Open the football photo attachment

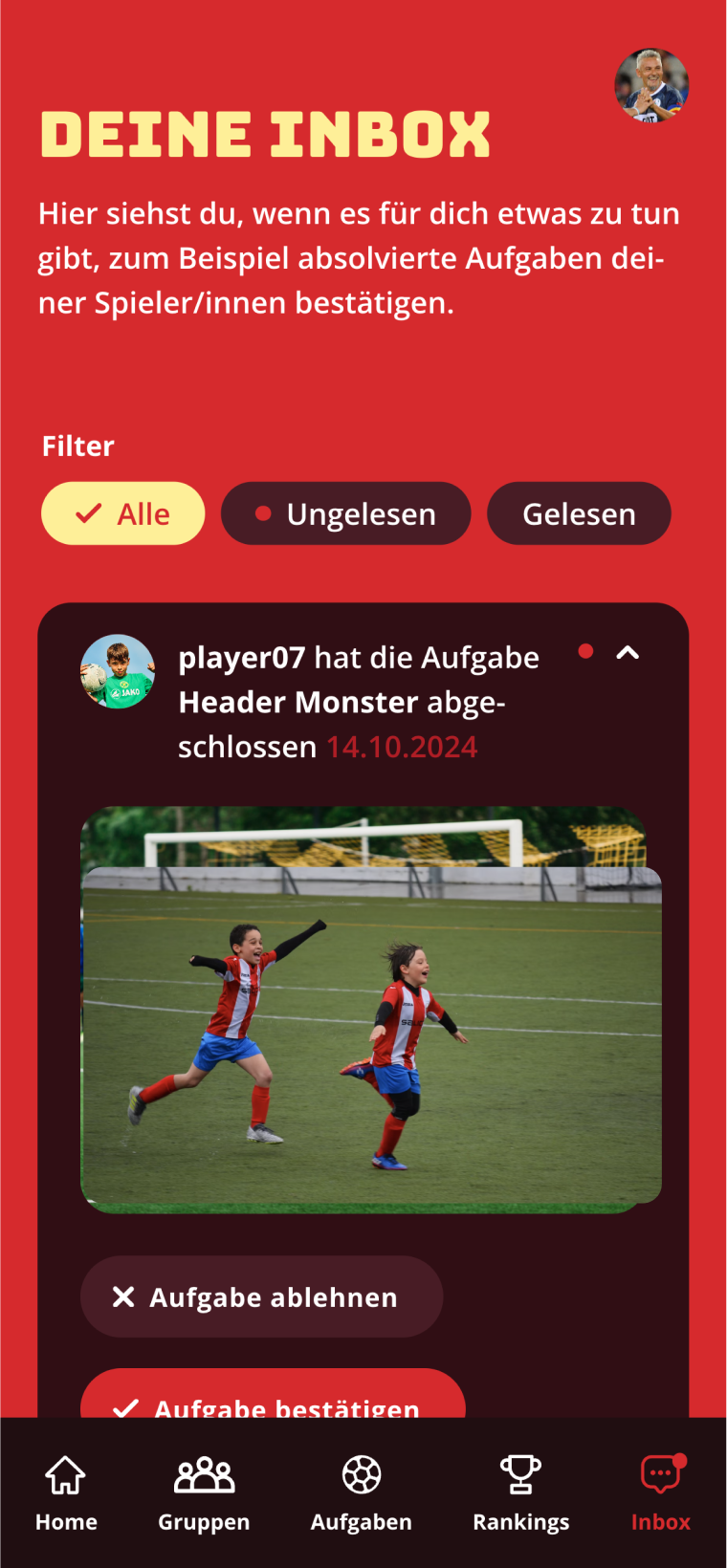click(370, 1010)
